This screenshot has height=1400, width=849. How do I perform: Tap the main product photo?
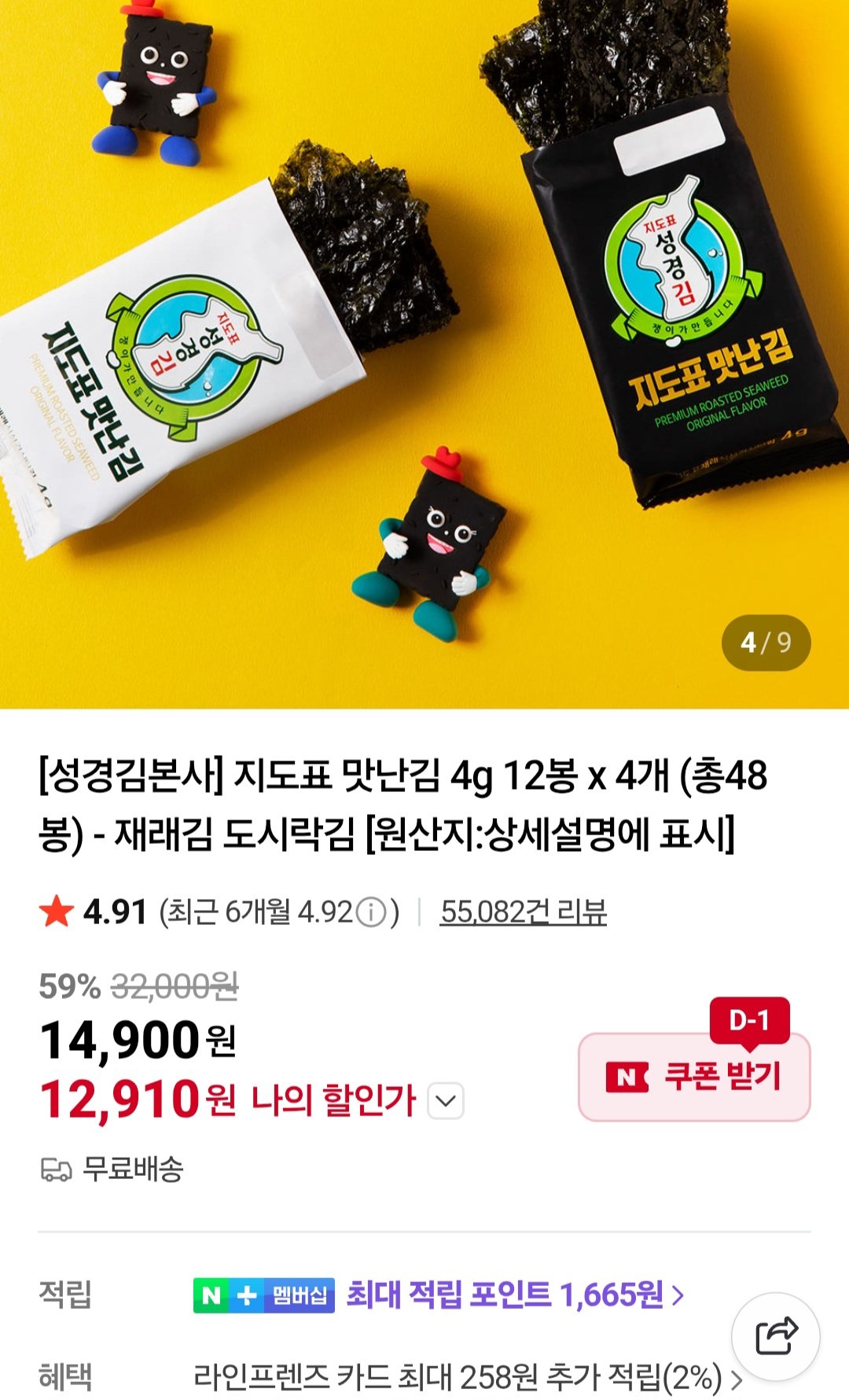coord(424,354)
